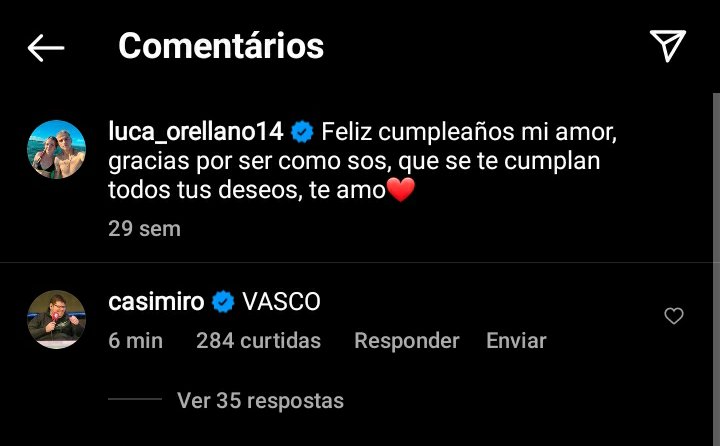Tap Responder on casimiro's comment
This screenshot has height=446, width=720.
(406, 341)
